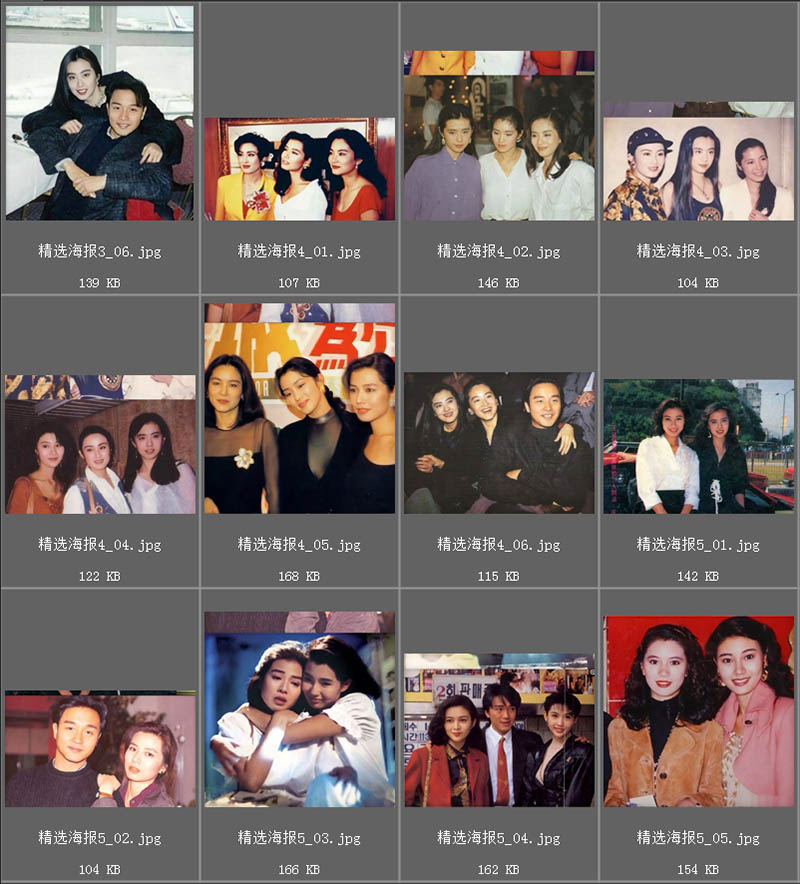Choose the 精选海报5_03.jpg image

click(299, 709)
